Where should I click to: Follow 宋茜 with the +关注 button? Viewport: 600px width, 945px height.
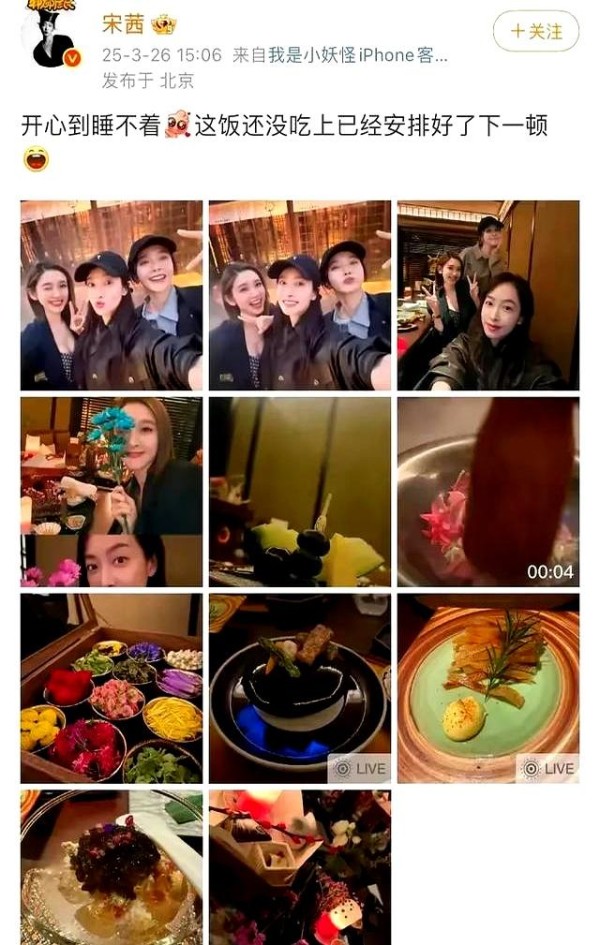tap(535, 31)
